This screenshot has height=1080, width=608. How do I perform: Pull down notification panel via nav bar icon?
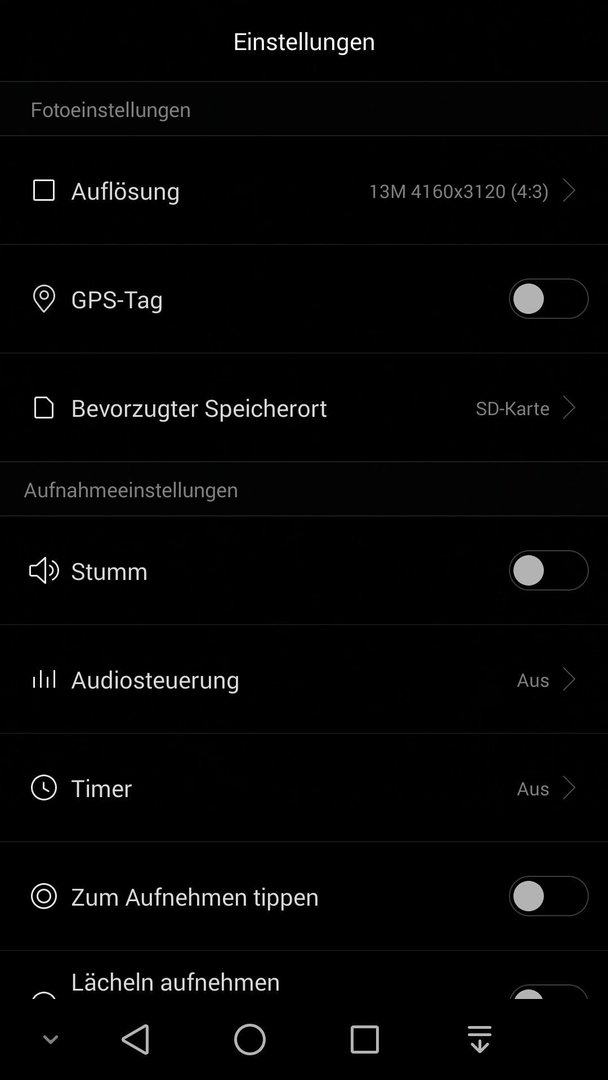(x=479, y=1039)
